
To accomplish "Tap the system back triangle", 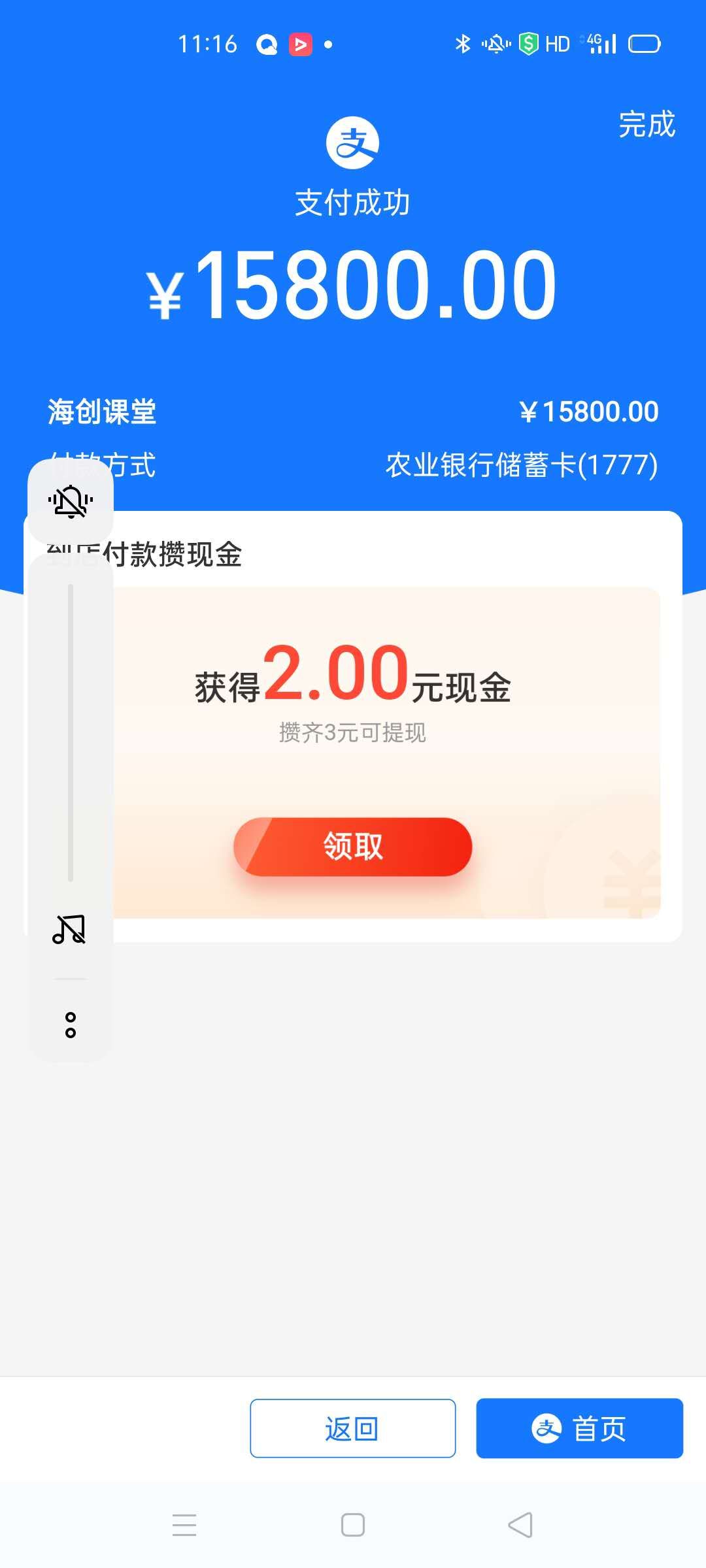I will pos(520,1525).
